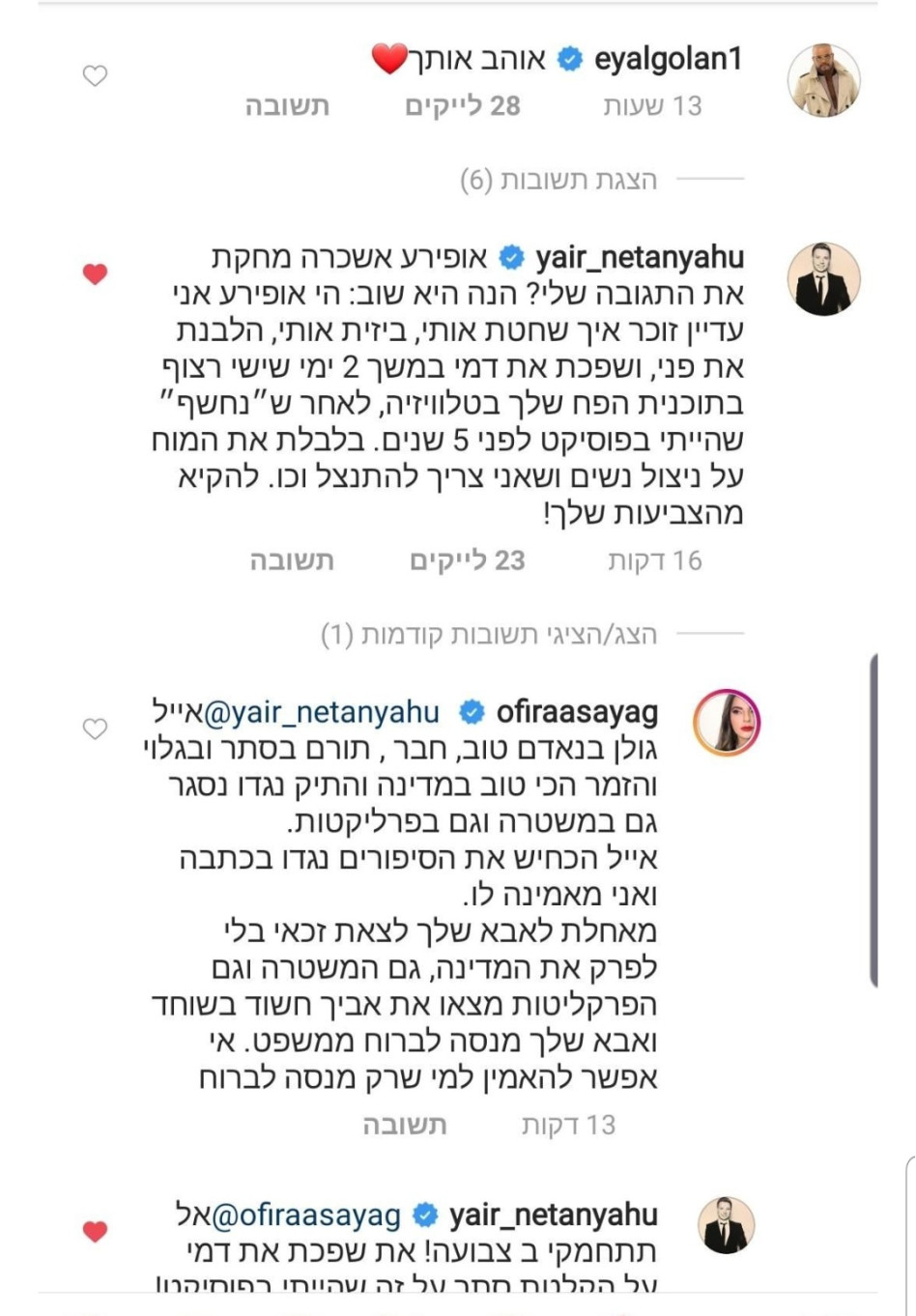Reply to ofiraasayag's comment from 13 minutes ago

pos(405,1125)
